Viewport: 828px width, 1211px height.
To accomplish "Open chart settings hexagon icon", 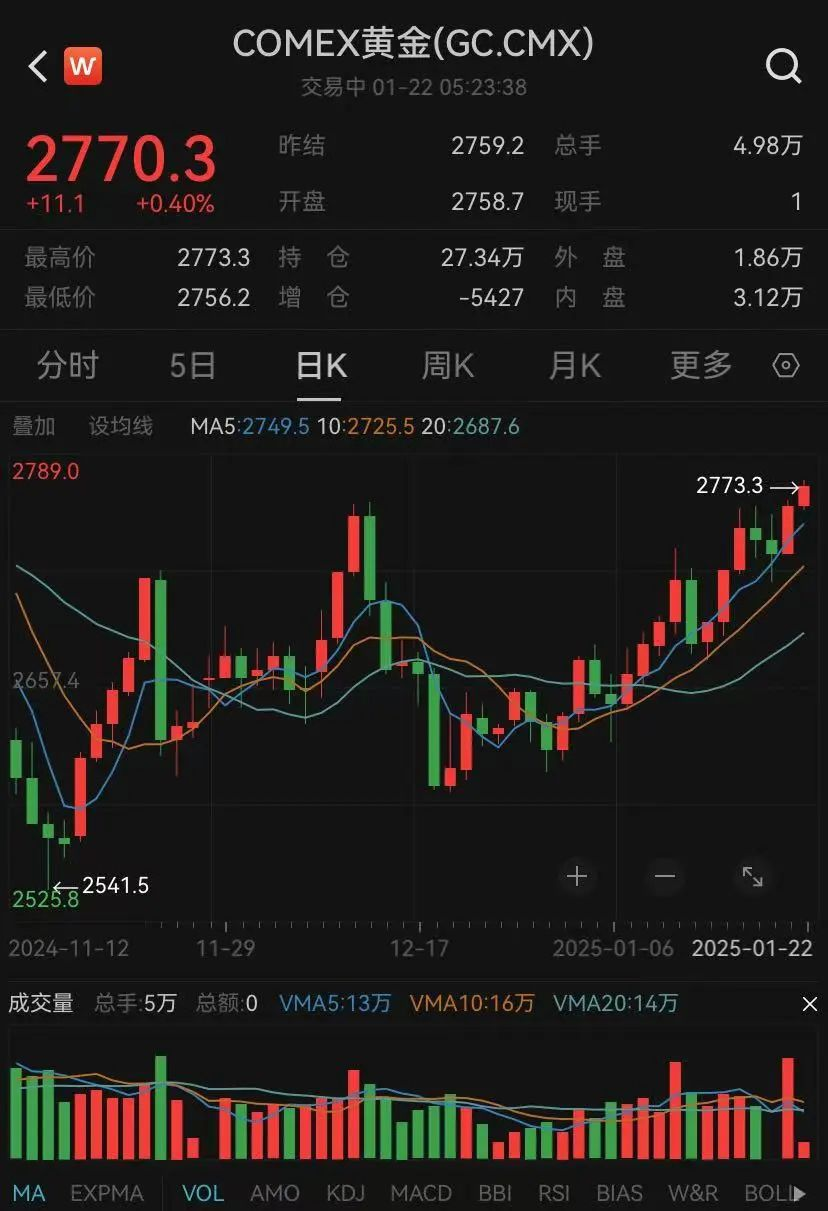I will [787, 366].
